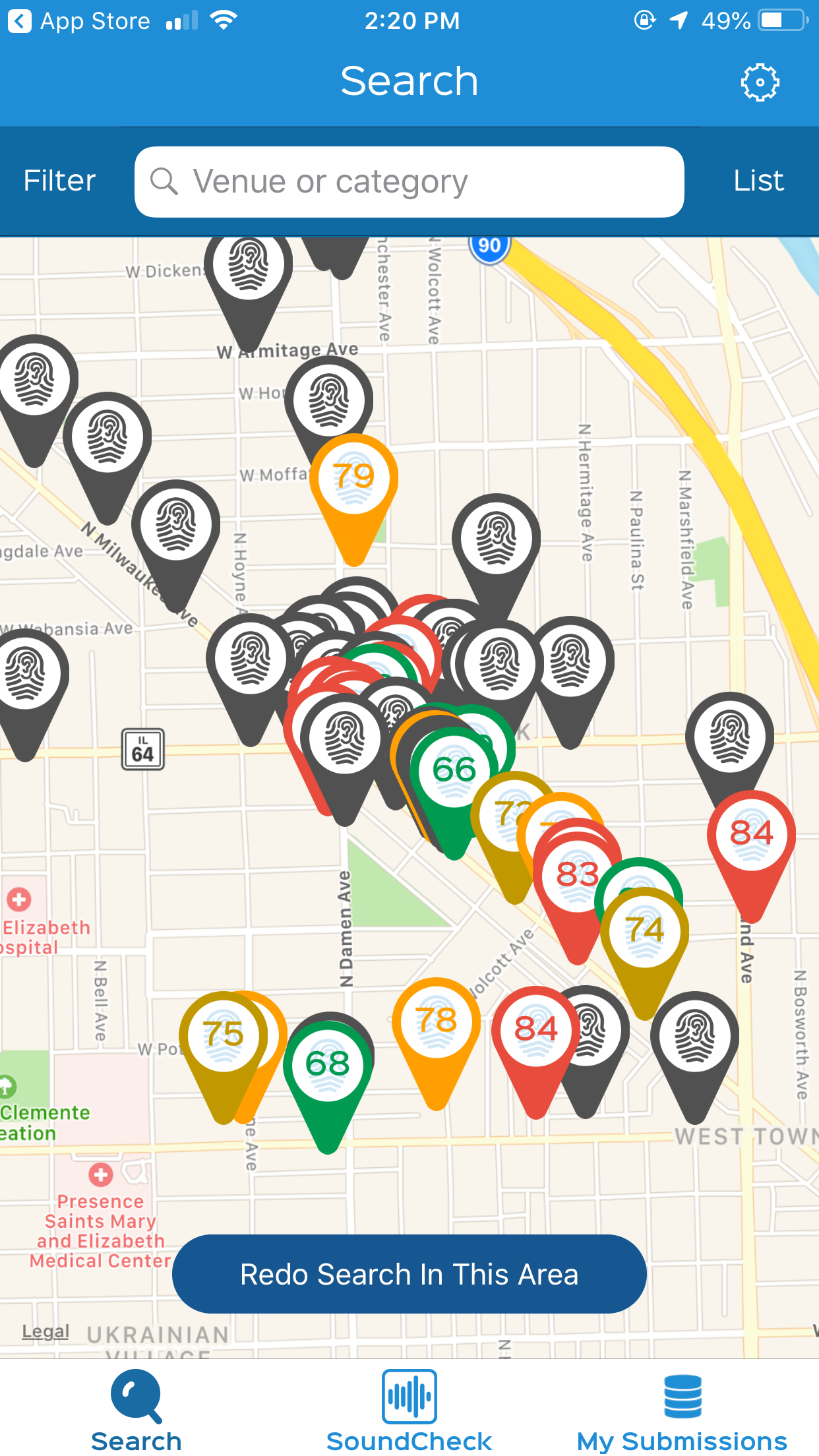Image resolution: width=819 pixels, height=1456 pixels.
Task: Tap Redo Search In This Area
Action: point(409,1274)
